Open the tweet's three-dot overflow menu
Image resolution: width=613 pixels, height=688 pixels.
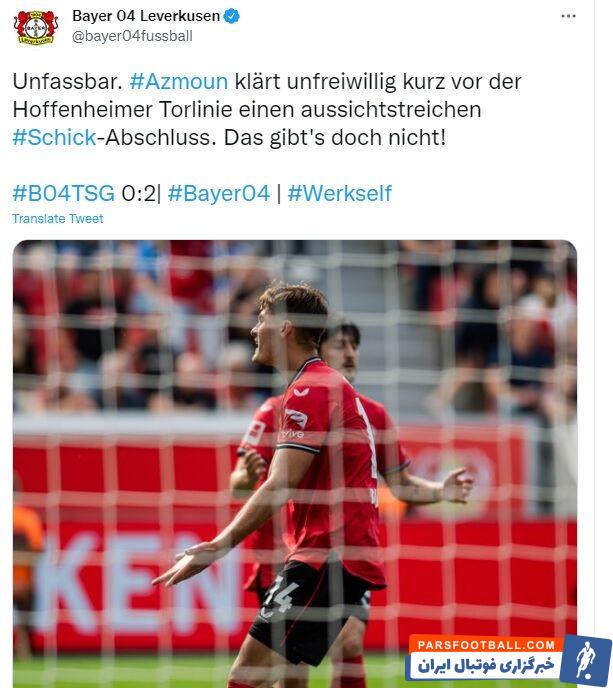[568, 16]
